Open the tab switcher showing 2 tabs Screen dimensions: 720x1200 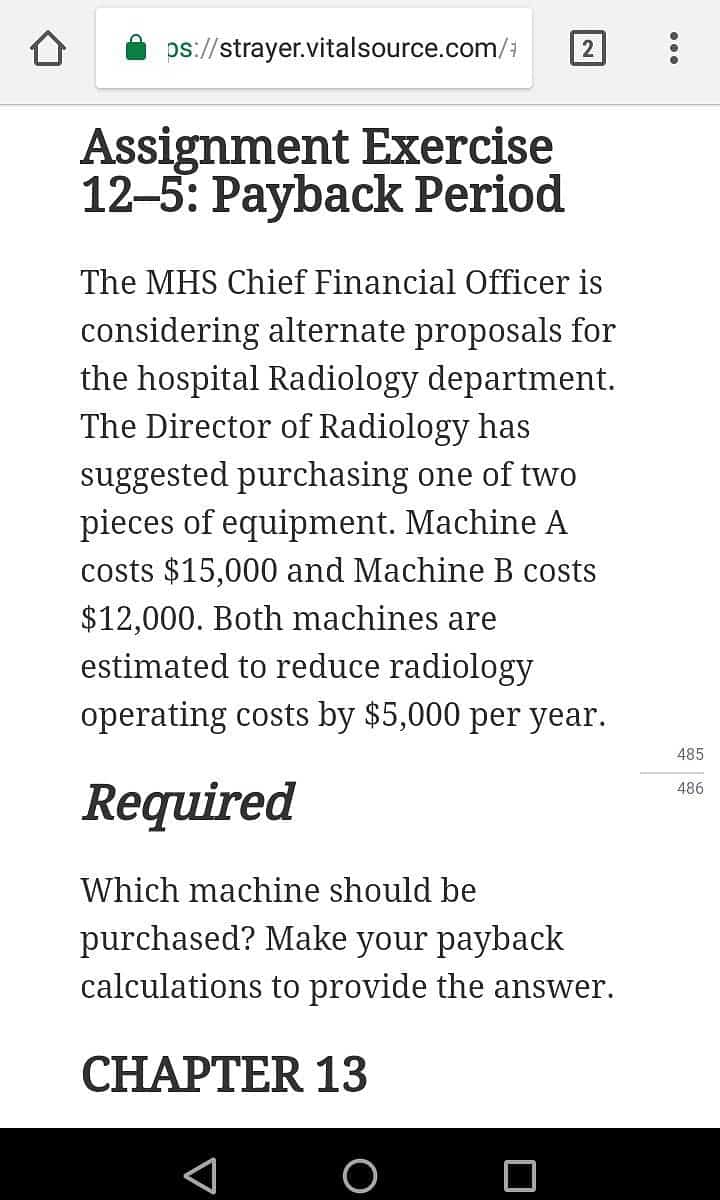(x=587, y=48)
